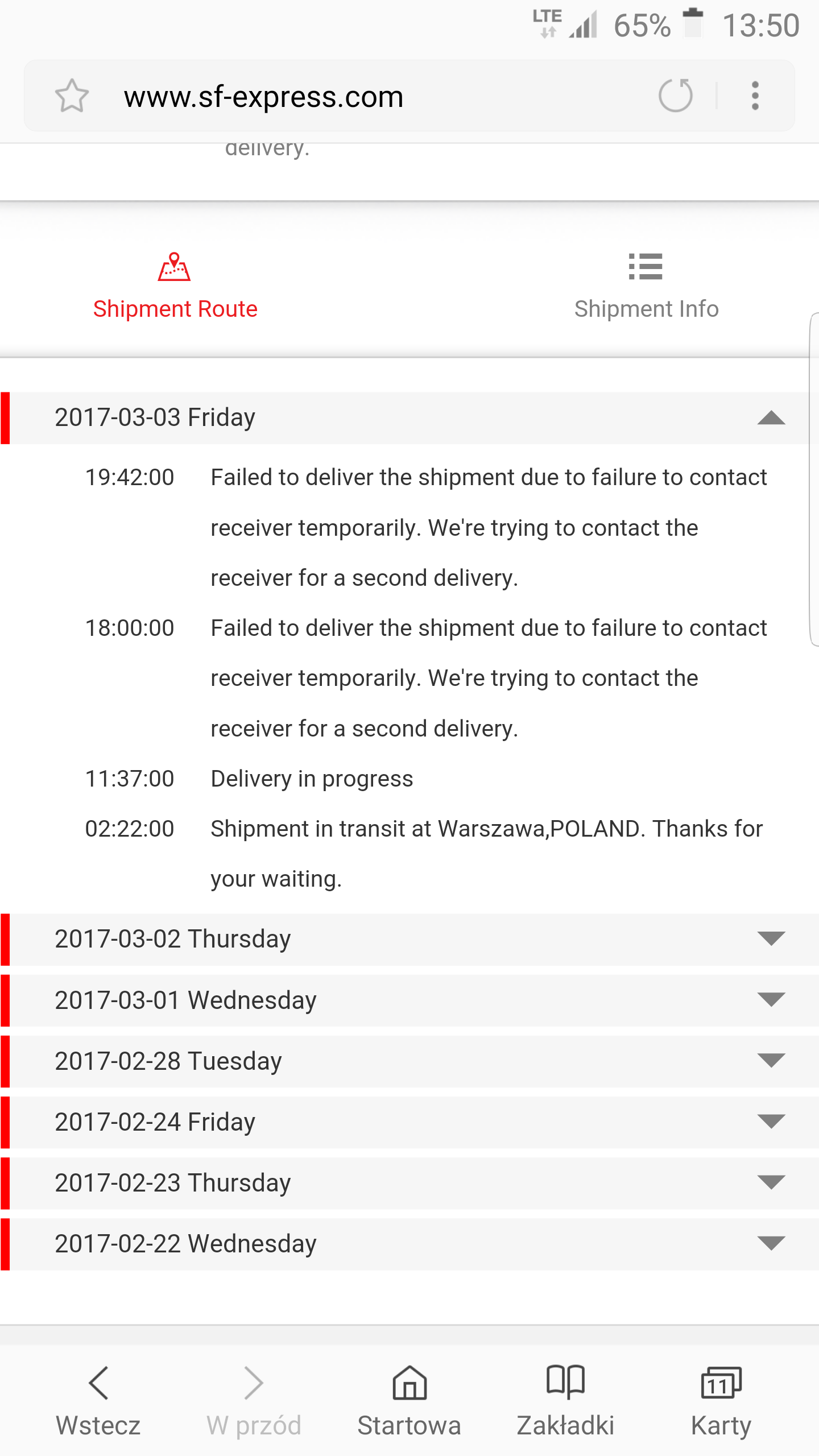The image size is (819, 1456).
Task: Open the Startowa home page
Action: coord(409,1399)
